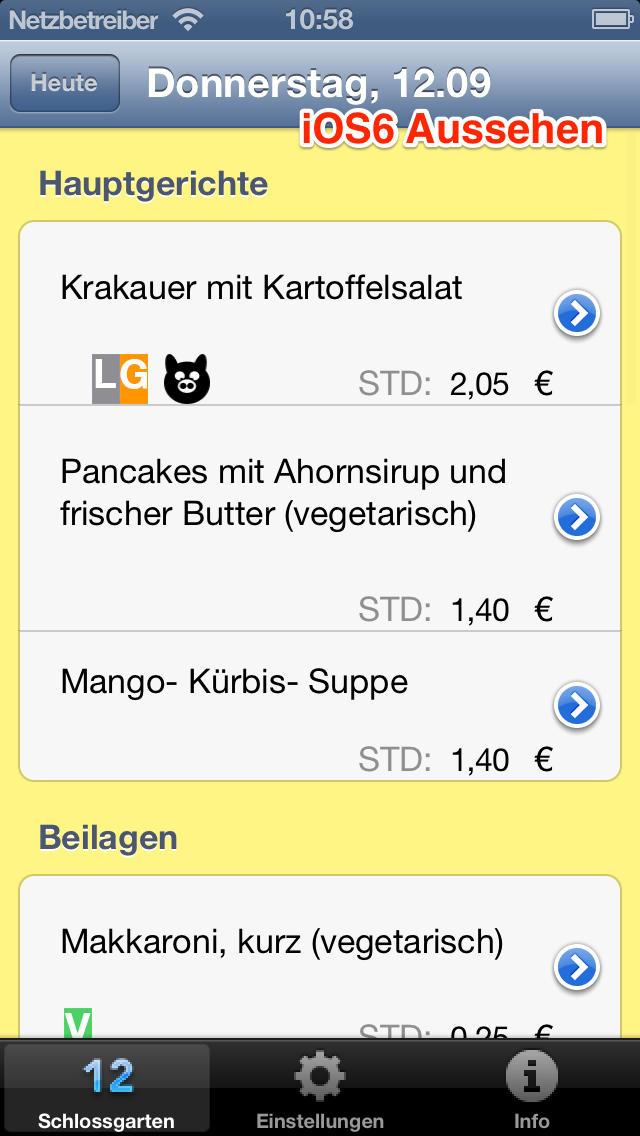640x1136 pixels.
Task: Switch to the Schlossgarten tab
Action: click(107, 1088)
